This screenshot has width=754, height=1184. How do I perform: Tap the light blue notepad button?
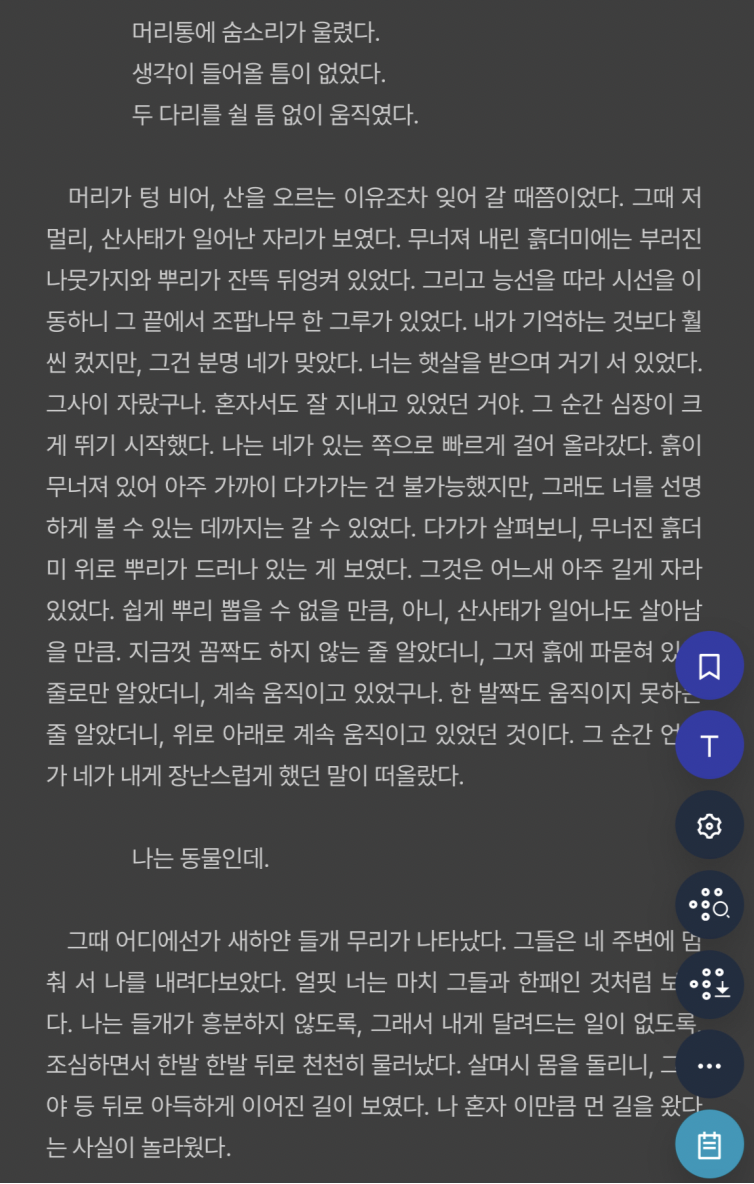(709, 1144)
